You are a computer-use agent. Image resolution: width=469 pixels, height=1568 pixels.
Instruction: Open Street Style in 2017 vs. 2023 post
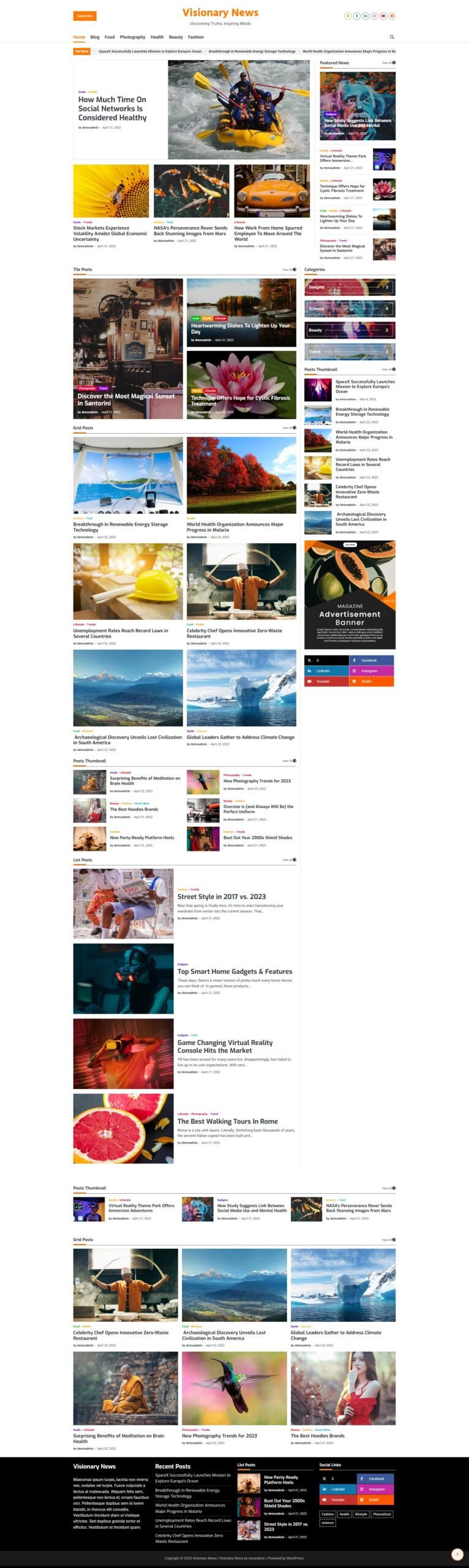point(221,896)
